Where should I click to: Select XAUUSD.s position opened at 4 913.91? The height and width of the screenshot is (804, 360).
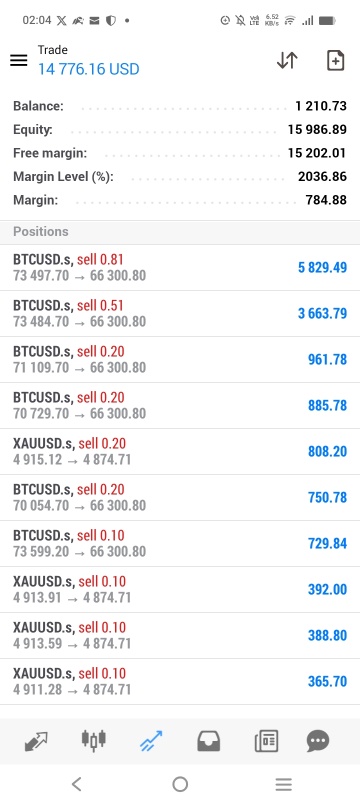(180, 590)
